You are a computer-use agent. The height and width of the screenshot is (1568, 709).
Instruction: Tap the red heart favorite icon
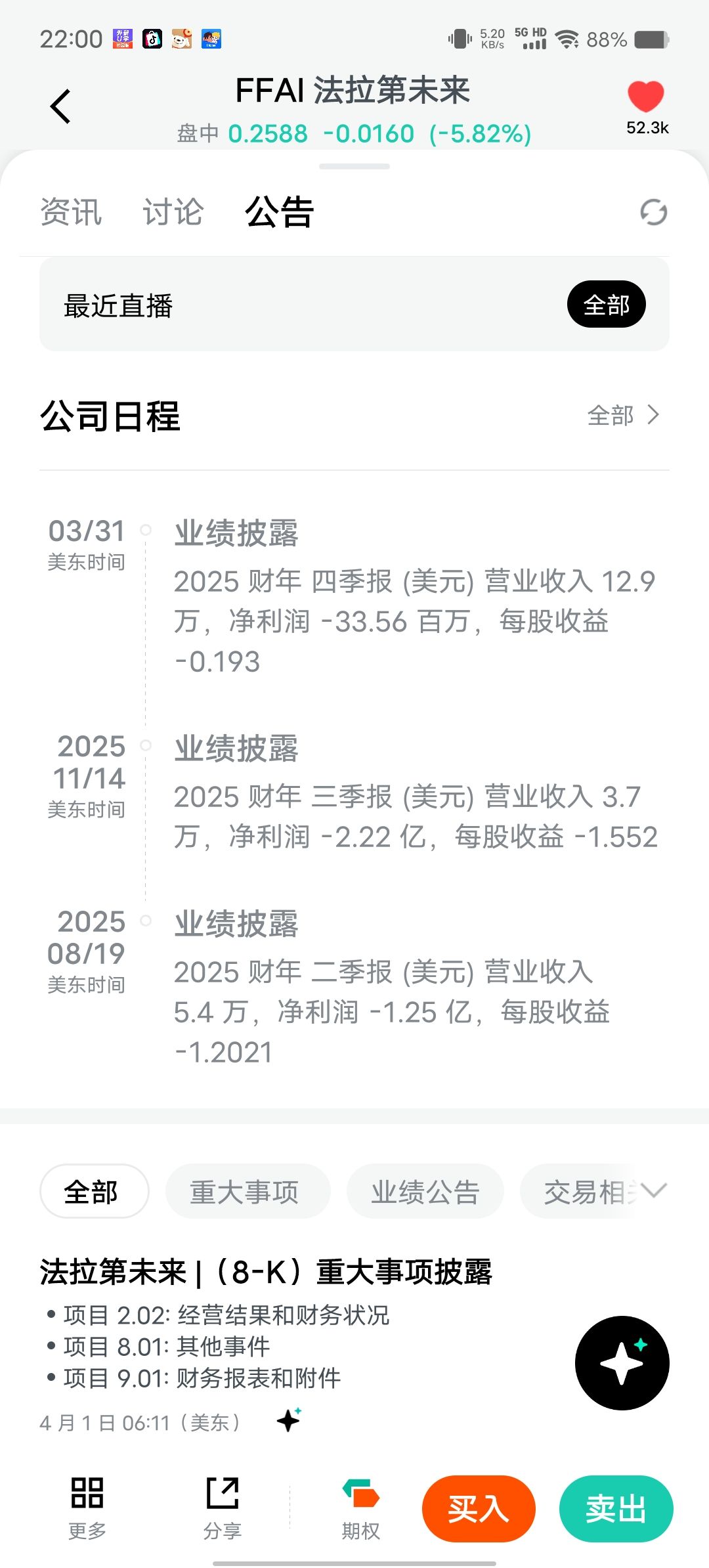[x=646, y=97]
